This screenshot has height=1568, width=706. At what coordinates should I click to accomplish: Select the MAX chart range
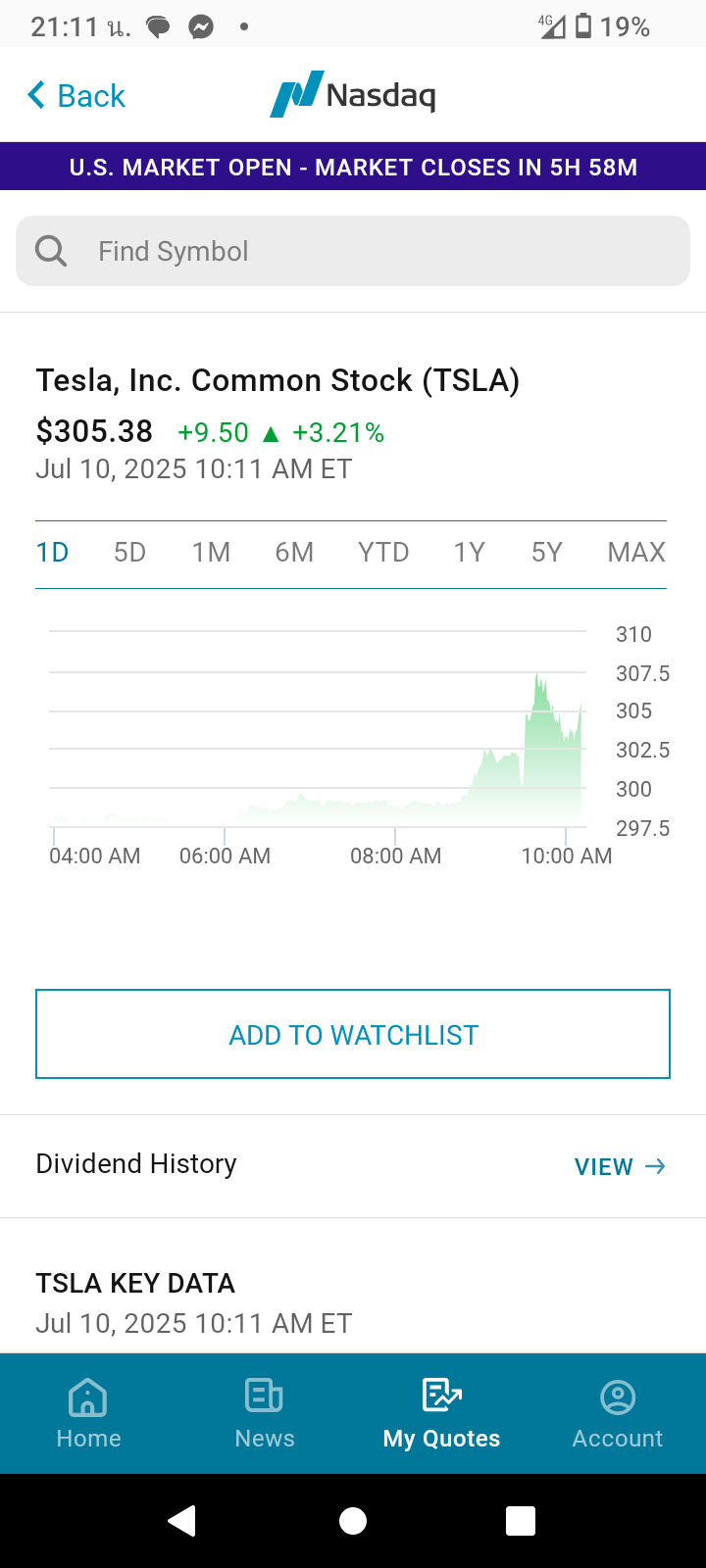click(x=636, y=553)
